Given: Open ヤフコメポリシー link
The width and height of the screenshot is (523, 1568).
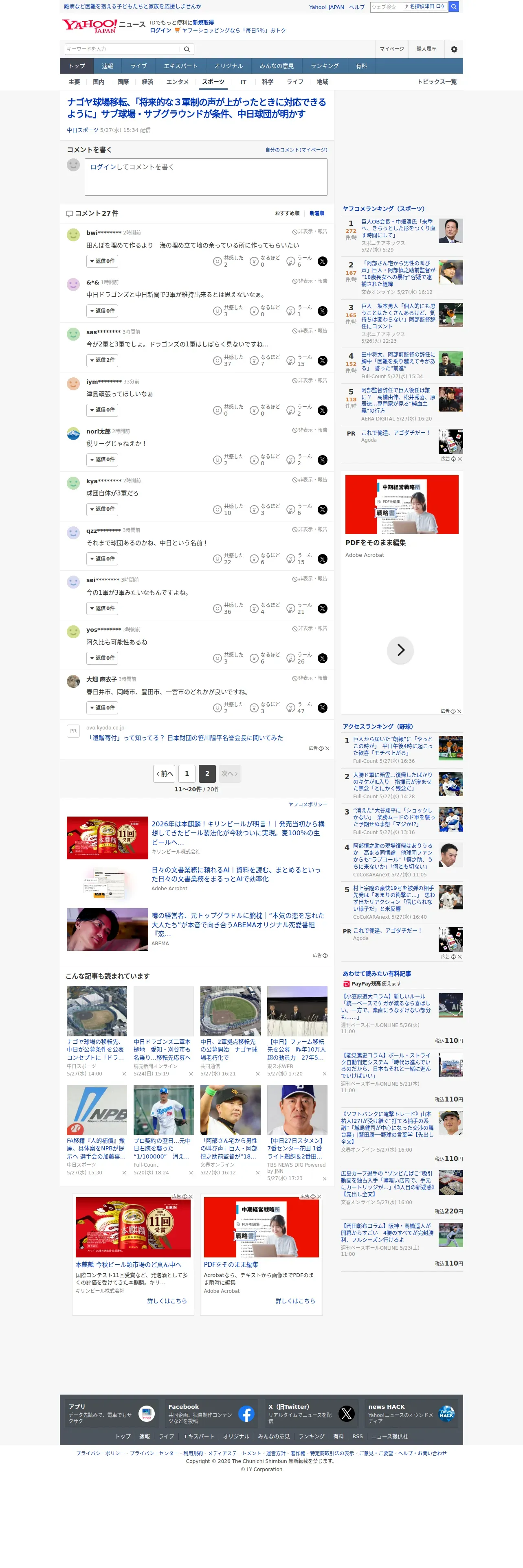Looking at the screenshot, I should pos(308,805).
